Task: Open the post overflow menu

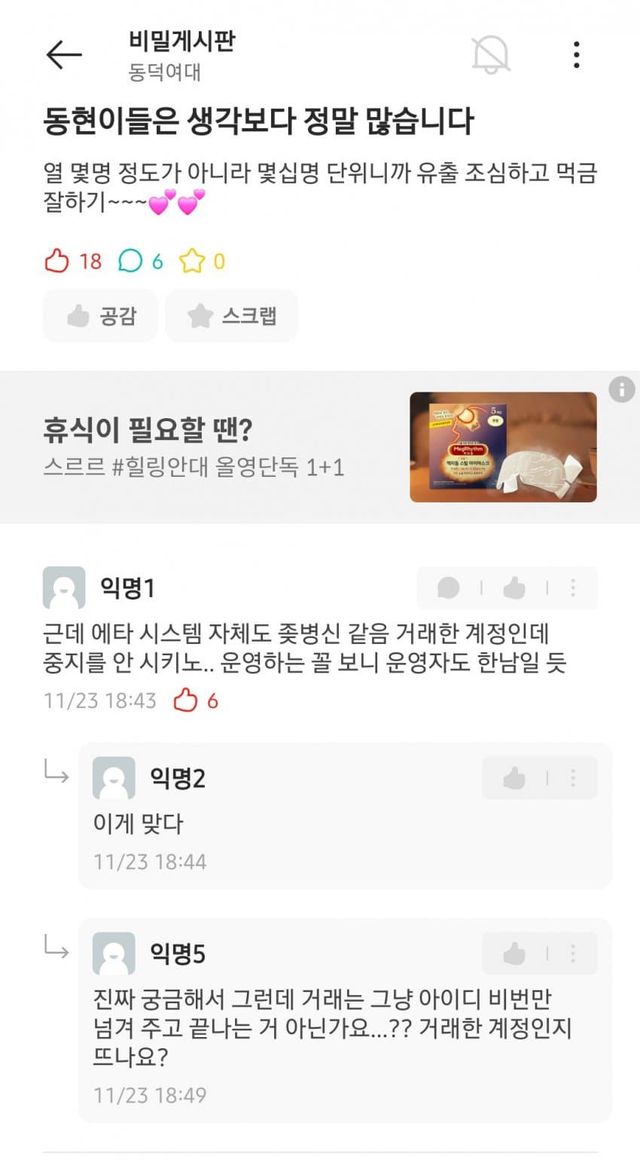Action: pos(576,55)
